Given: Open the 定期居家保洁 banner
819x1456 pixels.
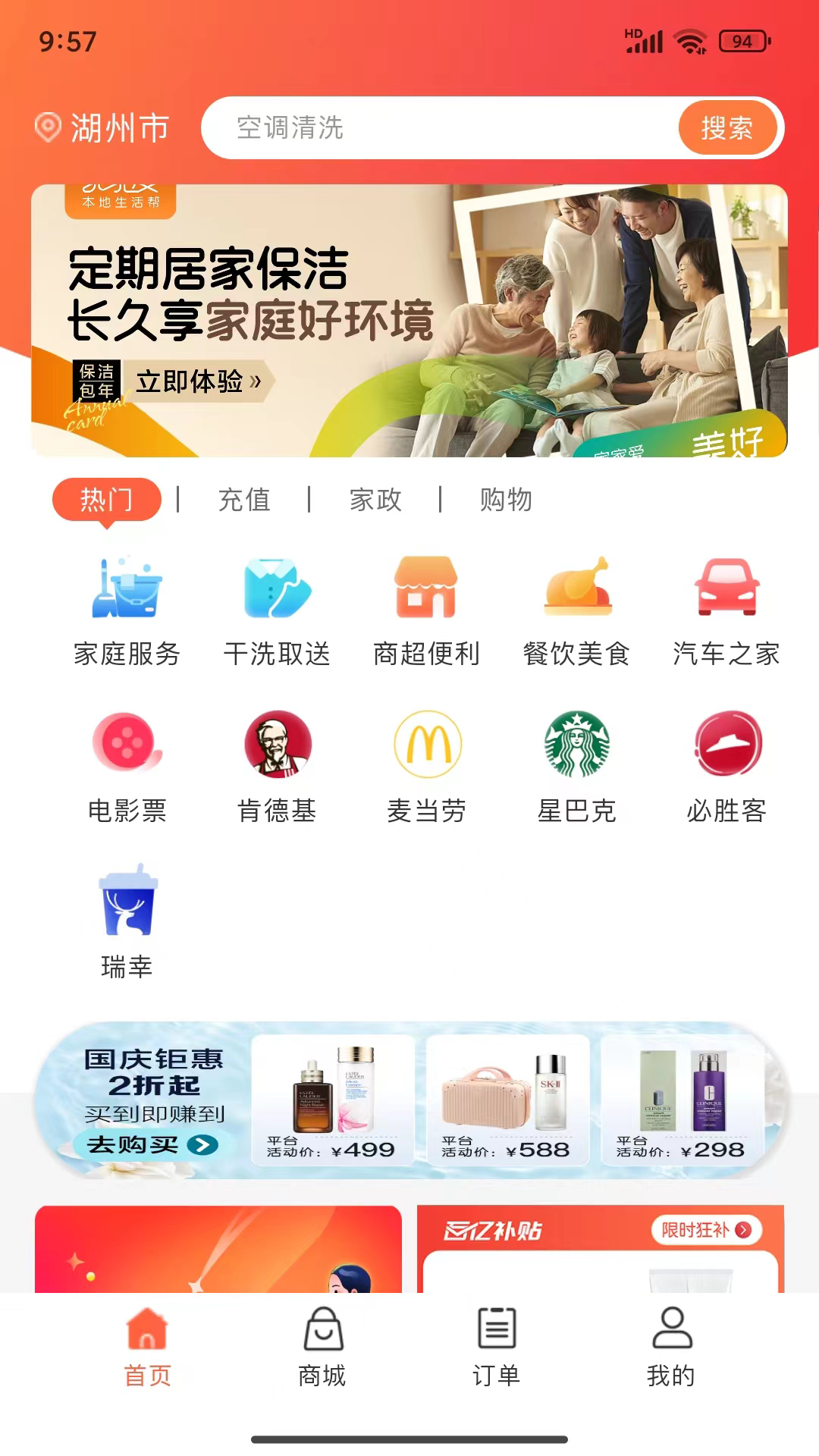Looking at the screenshot, I should 409,320.
